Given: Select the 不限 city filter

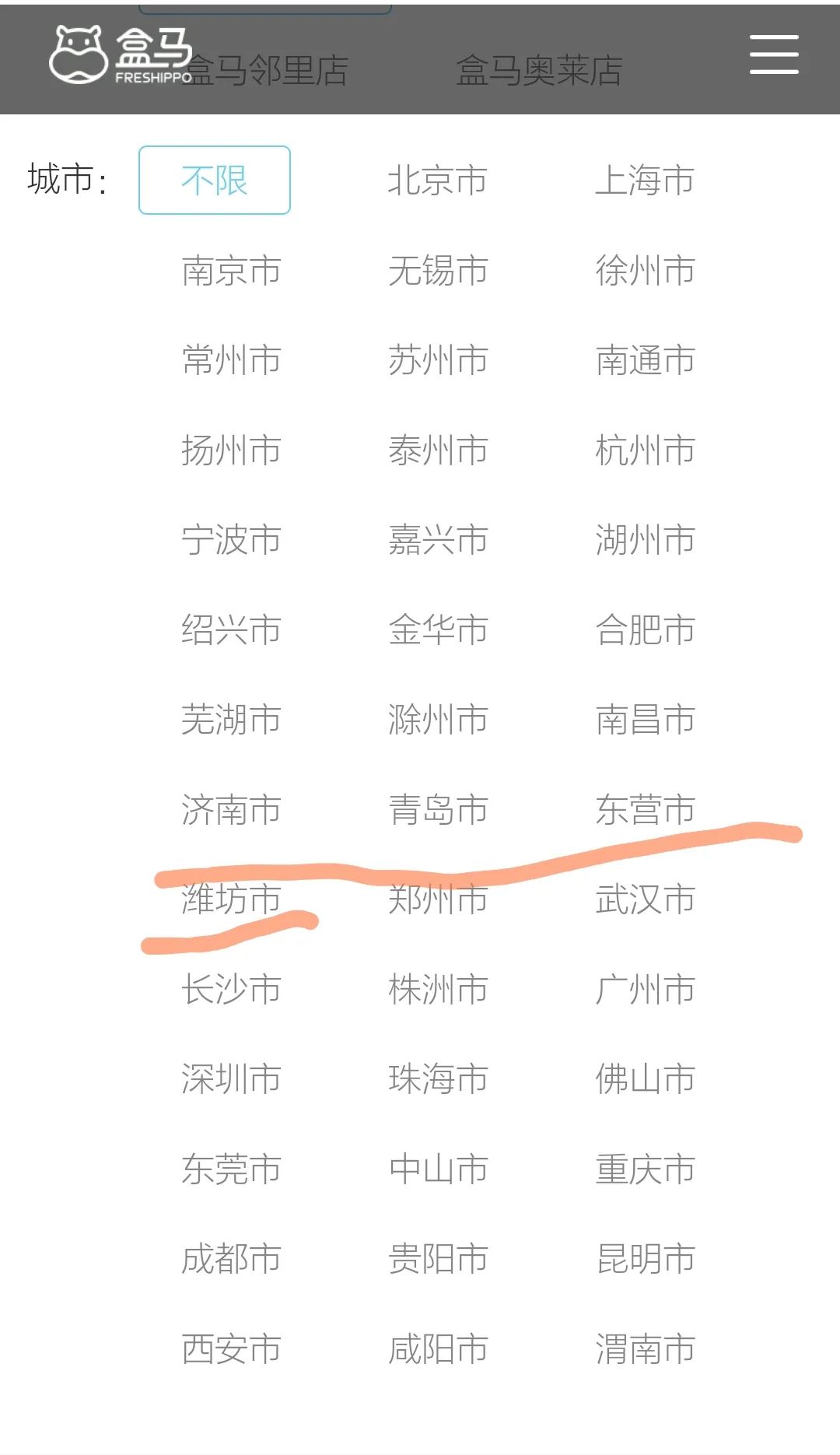Looking at the screenshot, I should (x=215, y=180).
